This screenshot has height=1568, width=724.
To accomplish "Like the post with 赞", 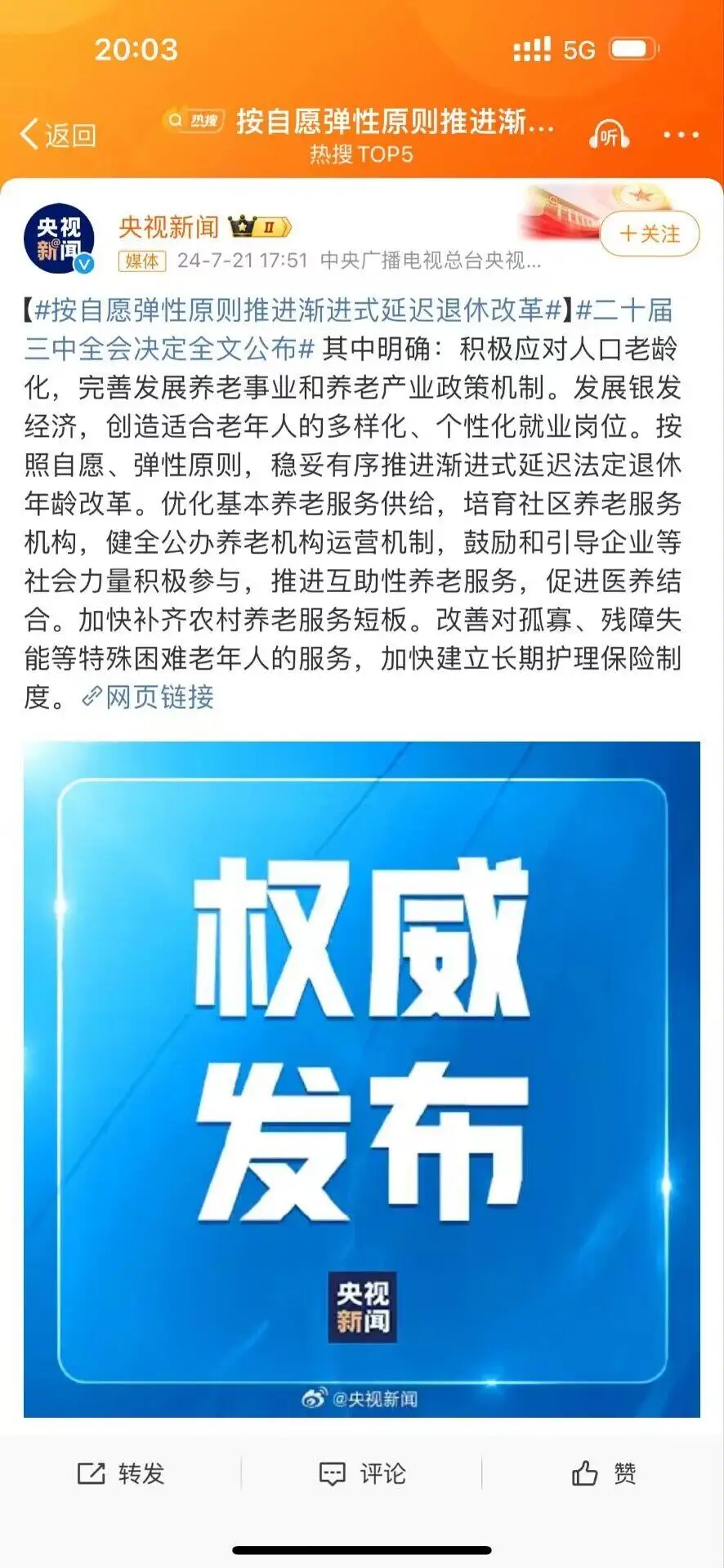I will click(603, 1473).
